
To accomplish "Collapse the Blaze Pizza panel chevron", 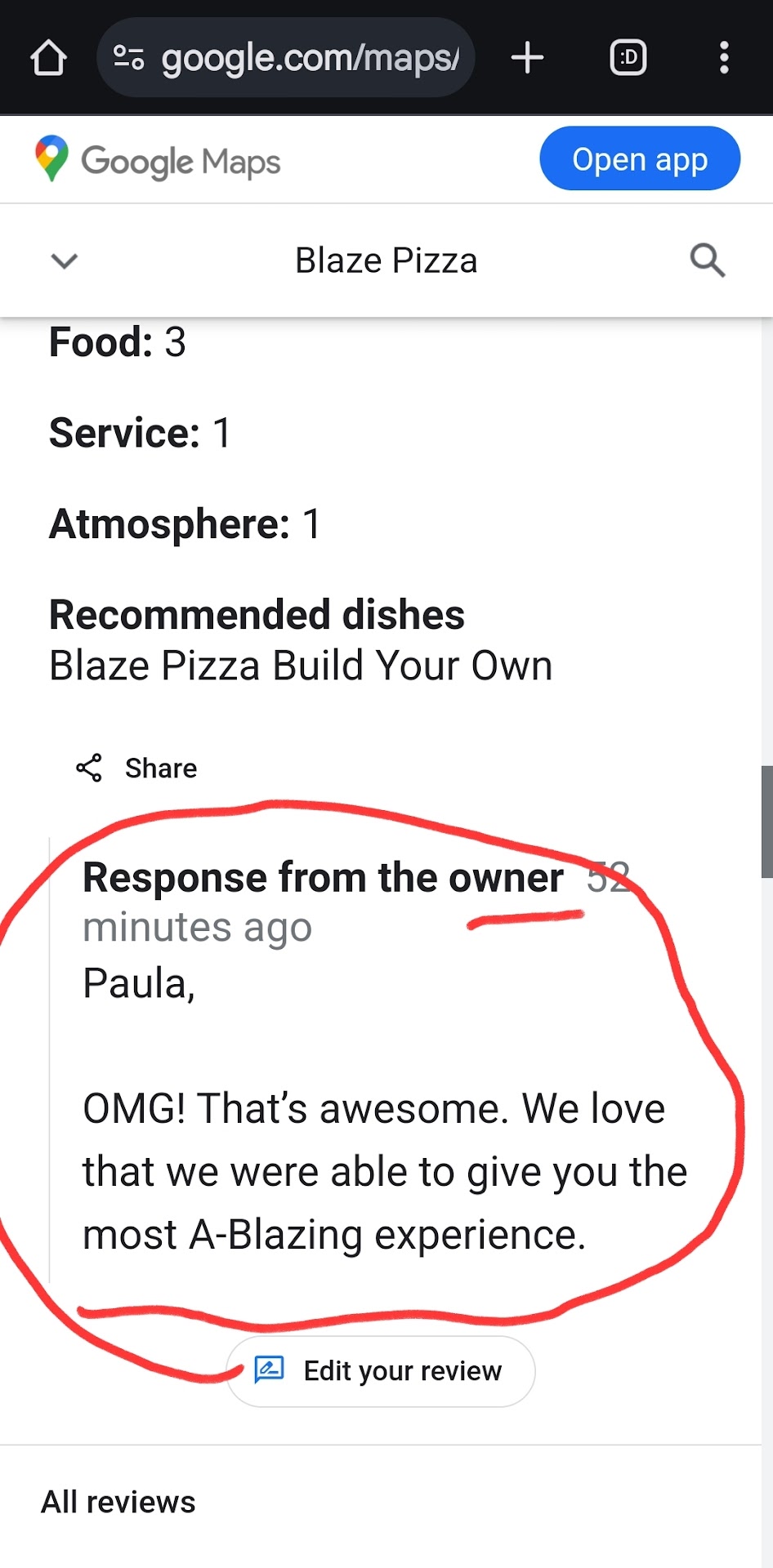I will [64, 261].
